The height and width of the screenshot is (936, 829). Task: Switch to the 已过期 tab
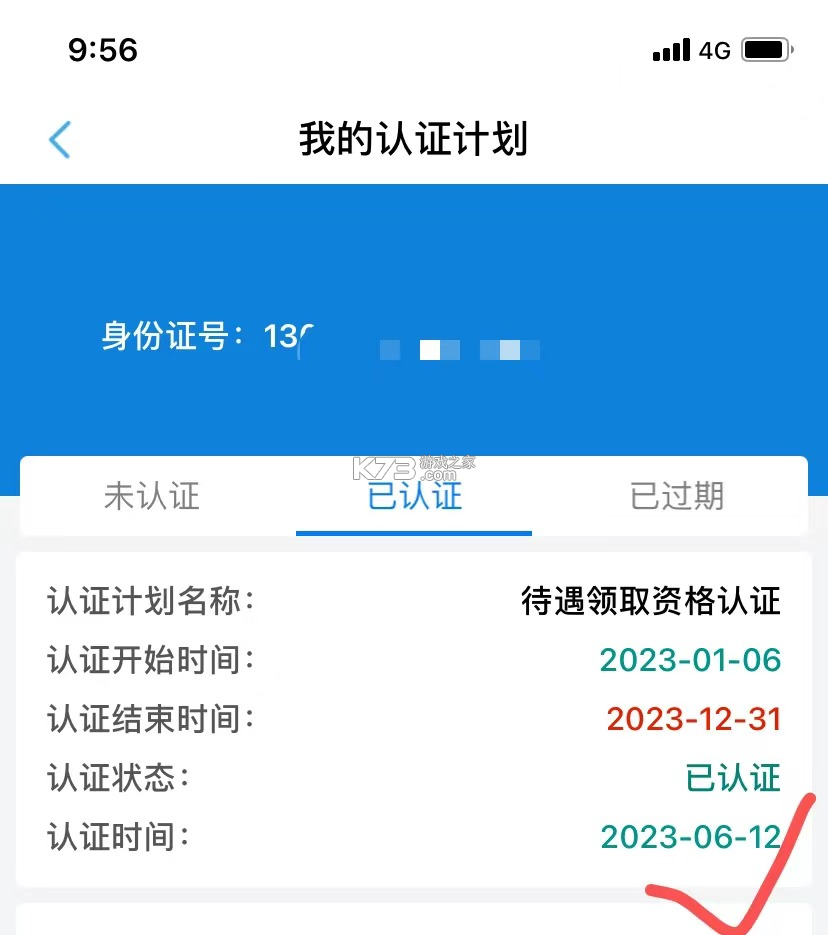[x=675, y=497]
